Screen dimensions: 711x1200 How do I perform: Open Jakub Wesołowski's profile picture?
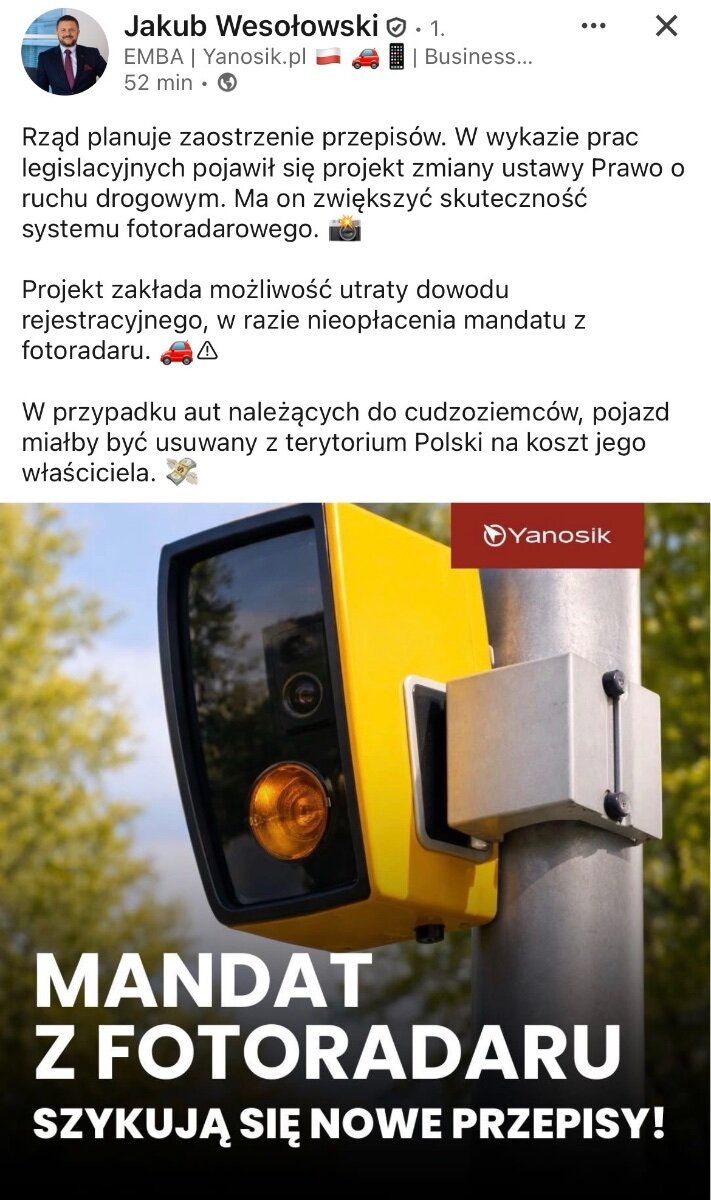pyautogui.click(x=65, y=52)
